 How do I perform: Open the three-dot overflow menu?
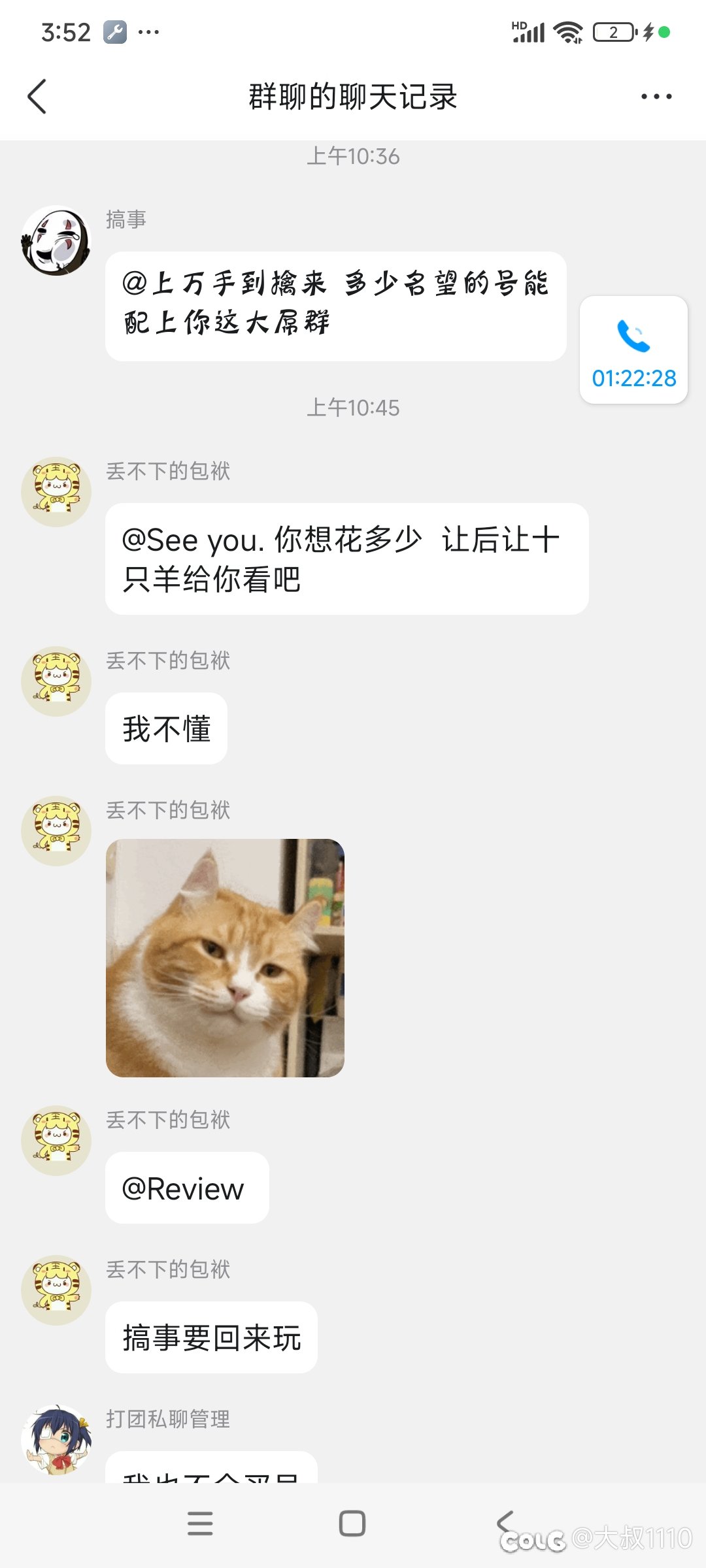point(656,97)
